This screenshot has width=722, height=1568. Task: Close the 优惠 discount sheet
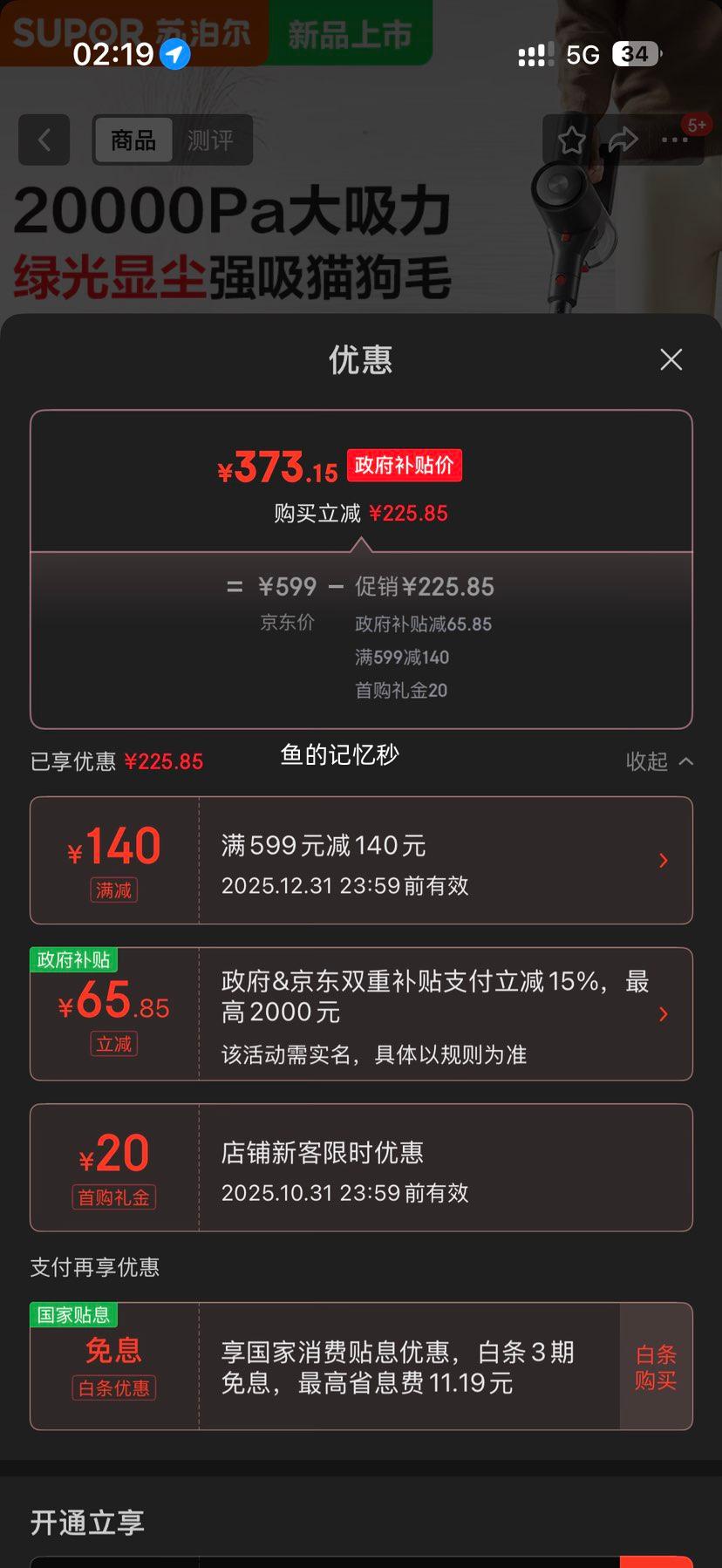coord(671,359)
